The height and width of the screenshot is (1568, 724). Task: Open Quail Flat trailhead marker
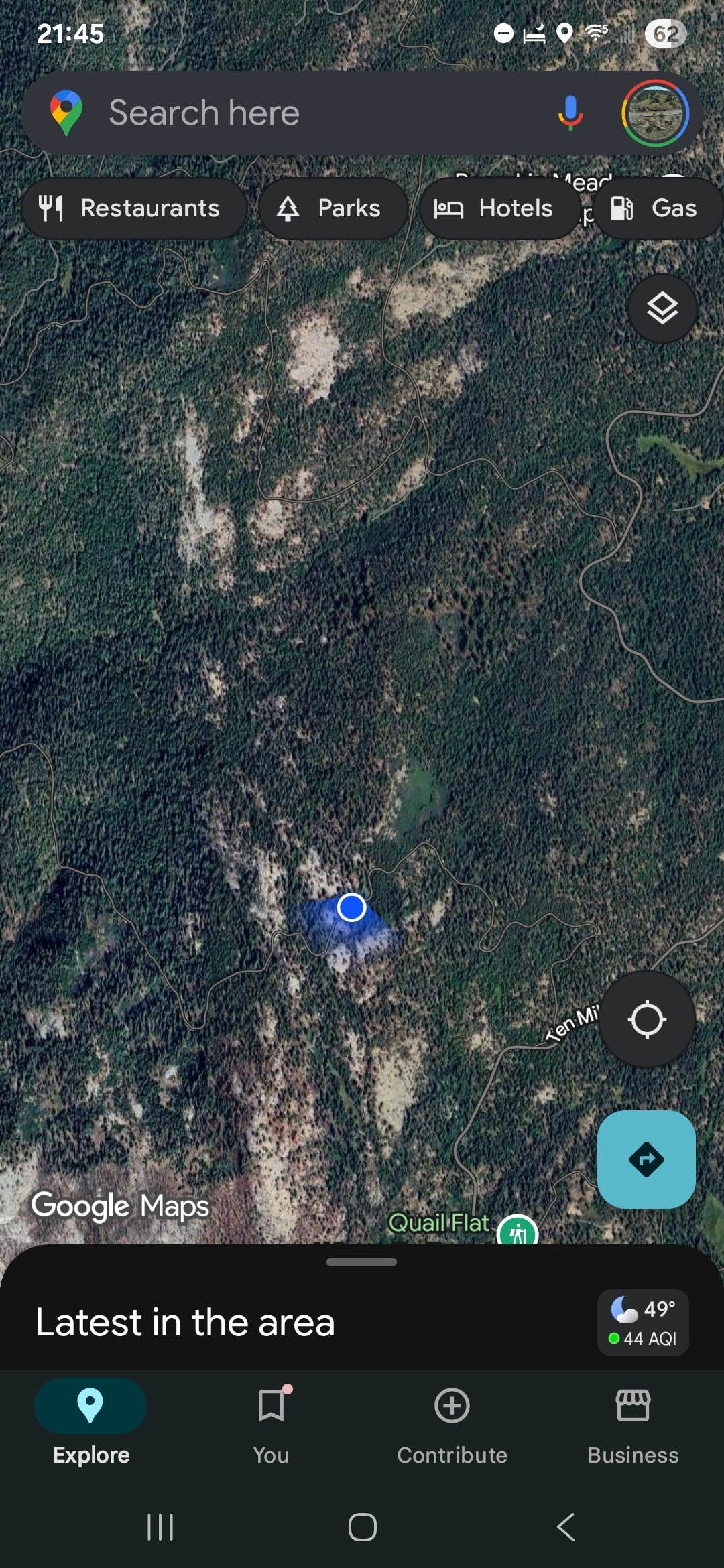pyautogui.click(x=518, y=1232)
